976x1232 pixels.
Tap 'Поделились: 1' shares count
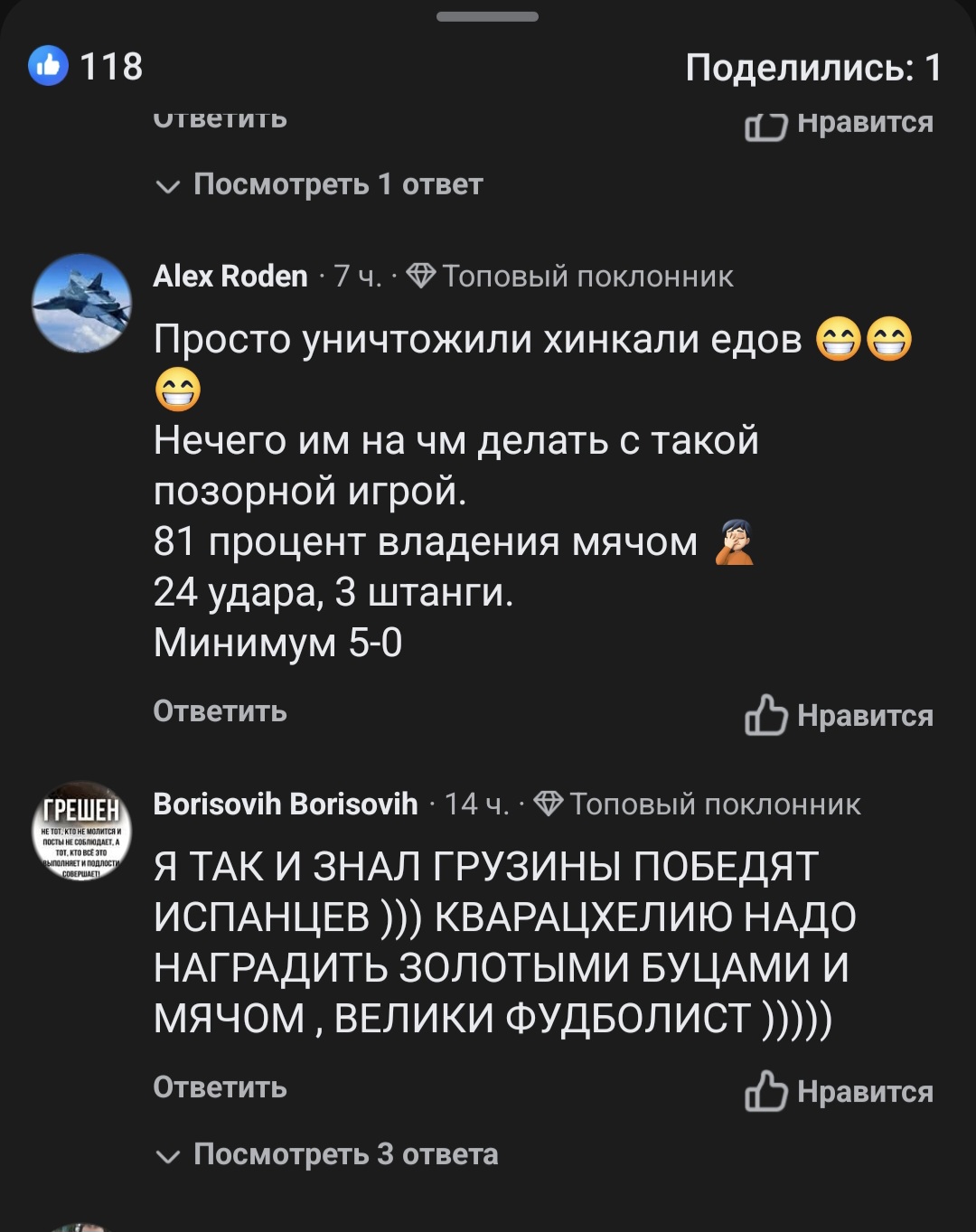(x=812, y=68)
